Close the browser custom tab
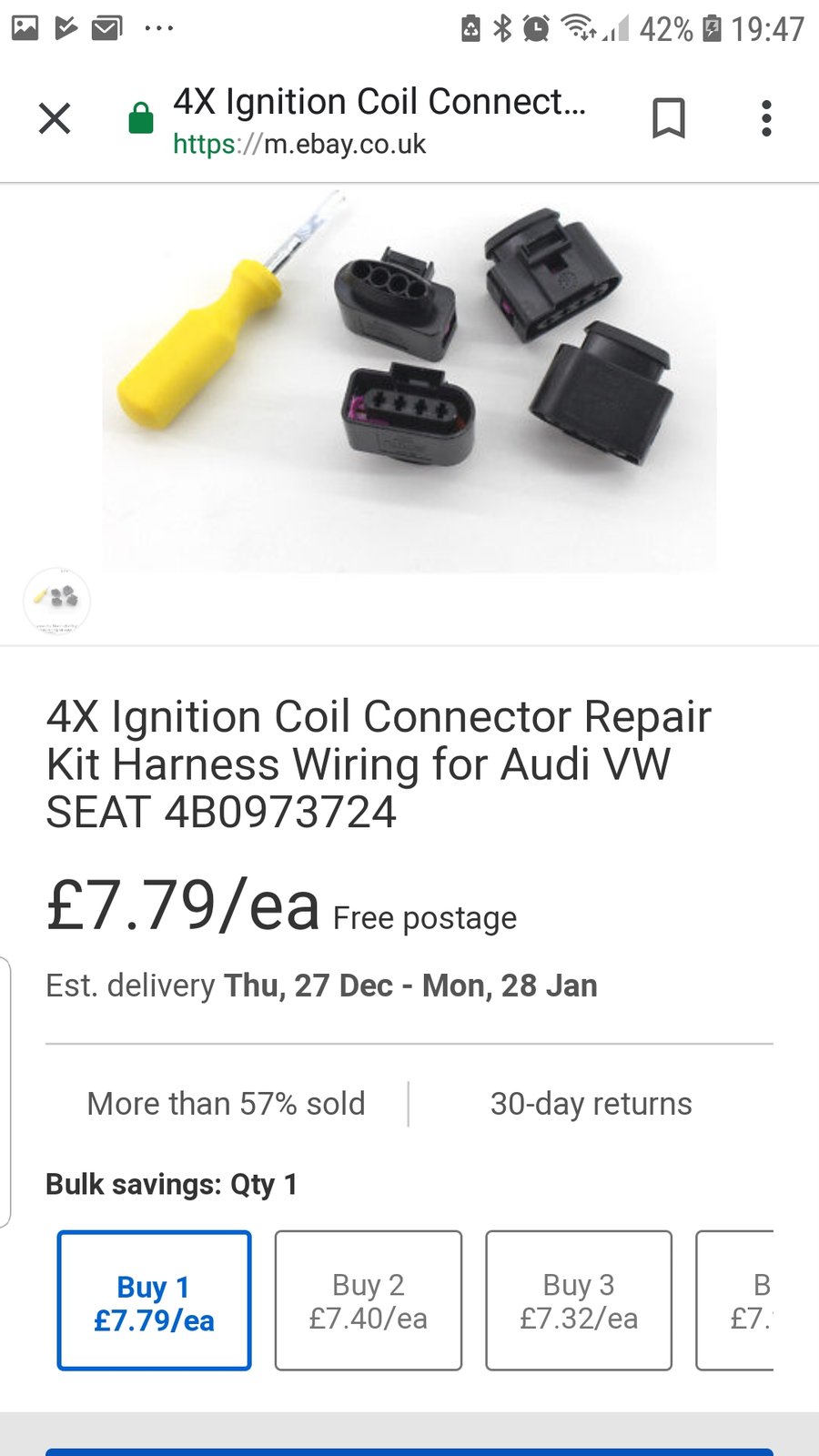 click(x=55, y=118)
